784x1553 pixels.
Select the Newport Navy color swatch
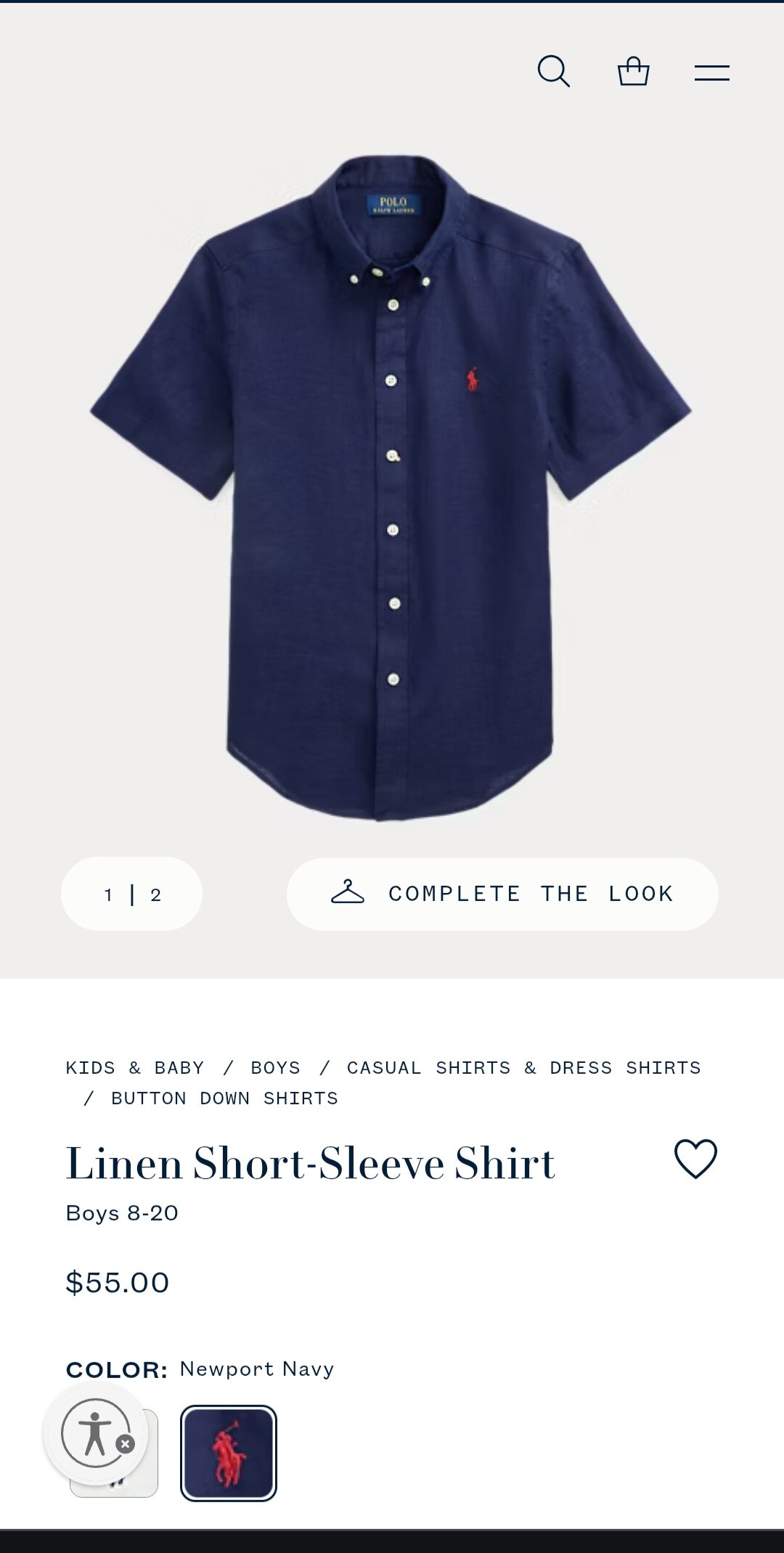(x=229, y=1453)
